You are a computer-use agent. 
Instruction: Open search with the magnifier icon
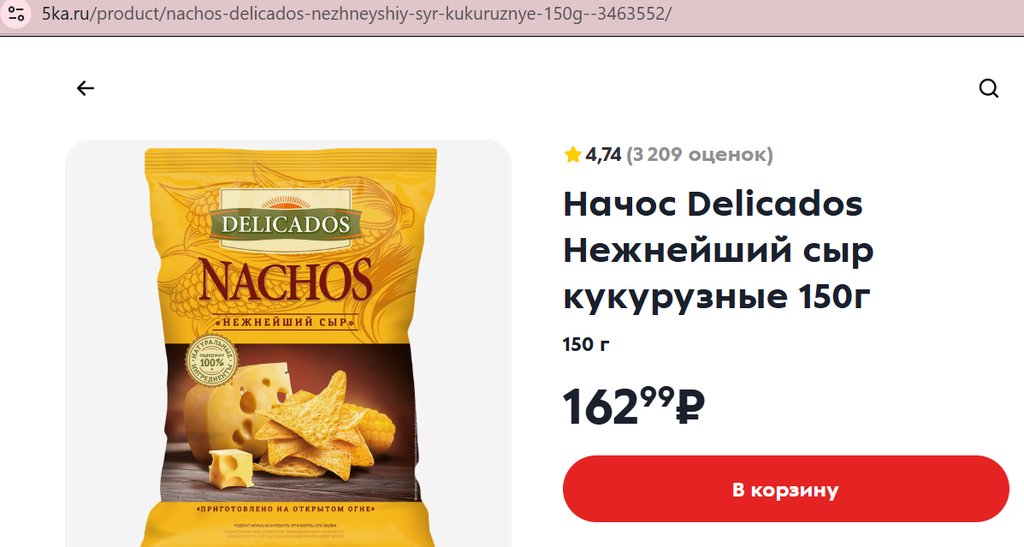[x=988, y=88]
